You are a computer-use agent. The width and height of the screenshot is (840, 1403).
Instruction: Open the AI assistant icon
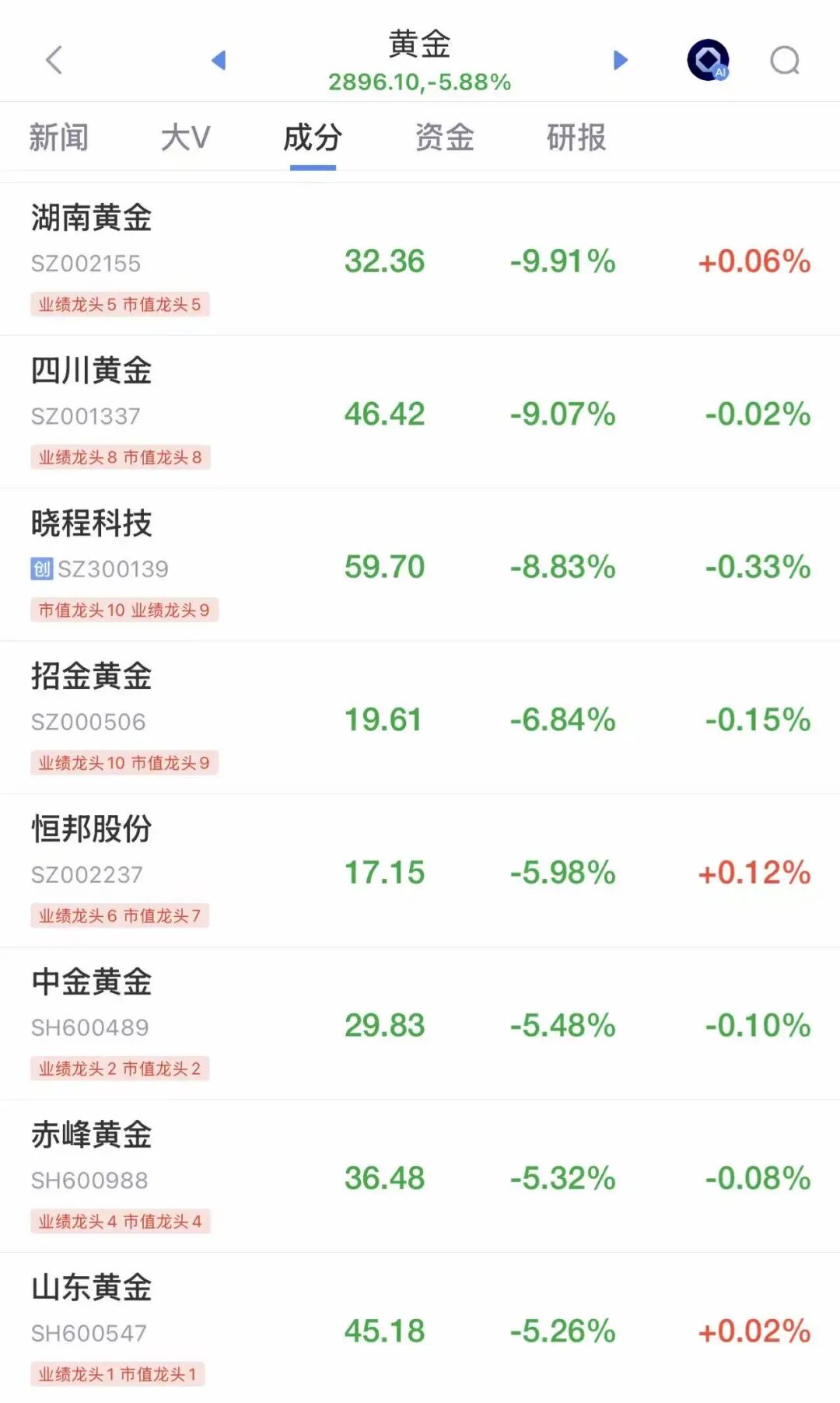(x=708, y=60)
